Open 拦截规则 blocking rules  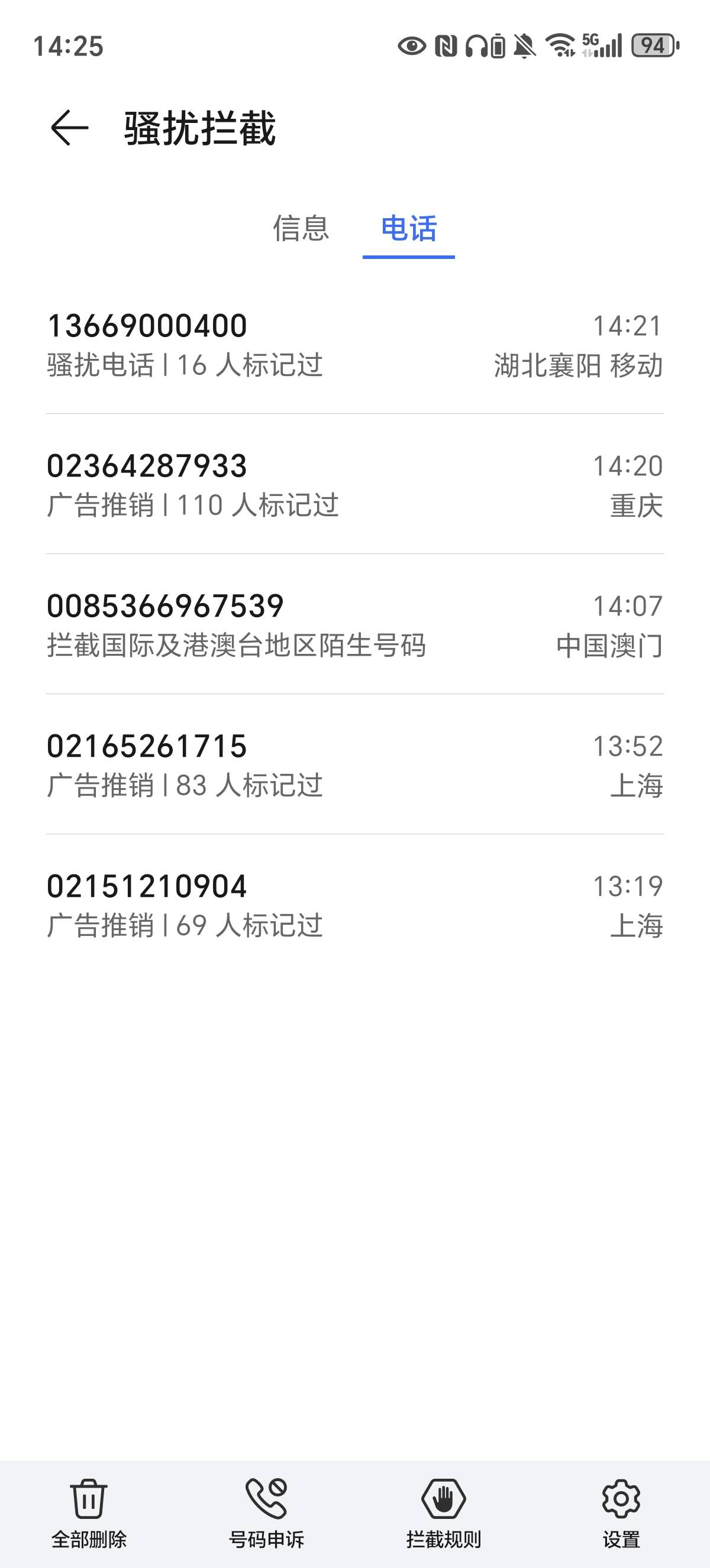tap(444, 1513)
